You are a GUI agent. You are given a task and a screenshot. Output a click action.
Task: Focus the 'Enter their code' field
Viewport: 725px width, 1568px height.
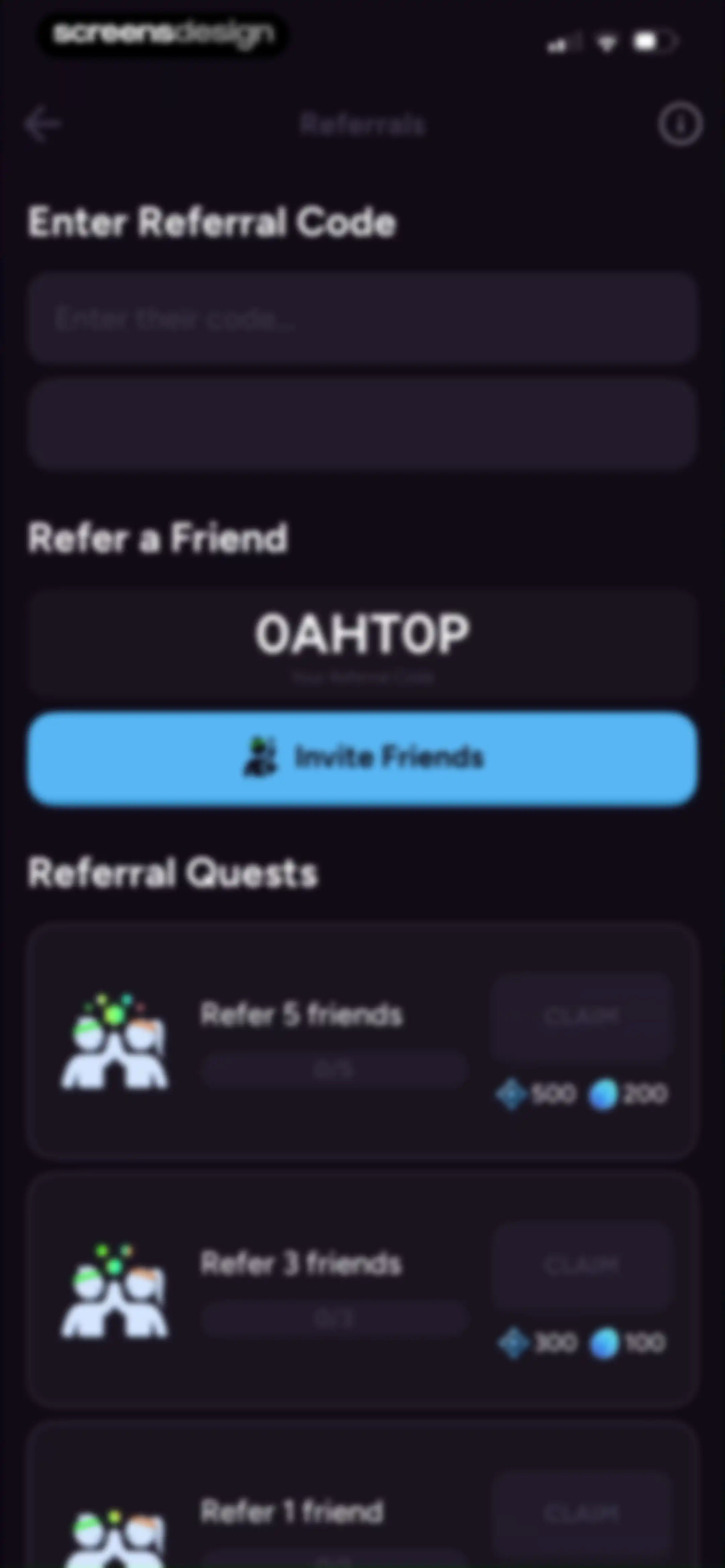362,318
